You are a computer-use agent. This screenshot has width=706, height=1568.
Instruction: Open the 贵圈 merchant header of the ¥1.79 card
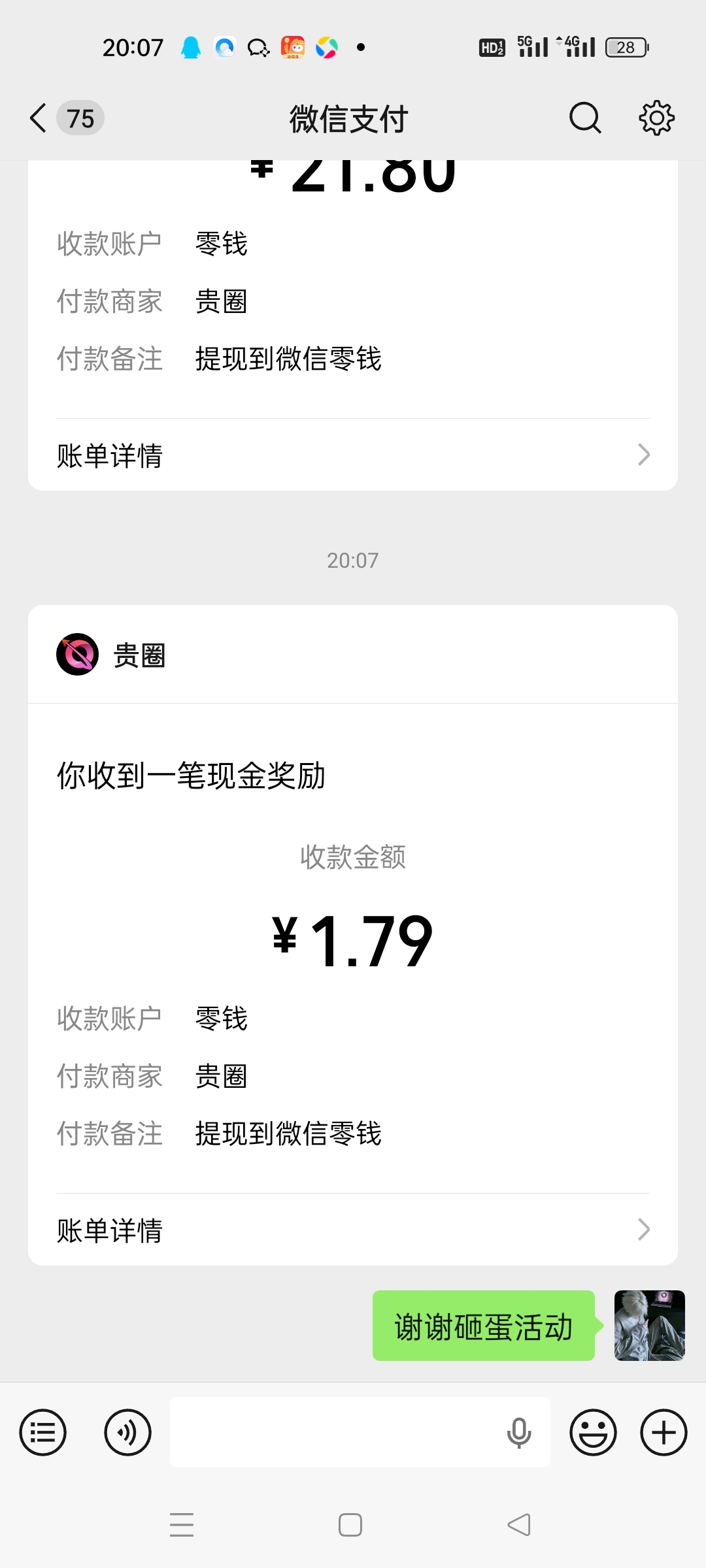[139, 655]
